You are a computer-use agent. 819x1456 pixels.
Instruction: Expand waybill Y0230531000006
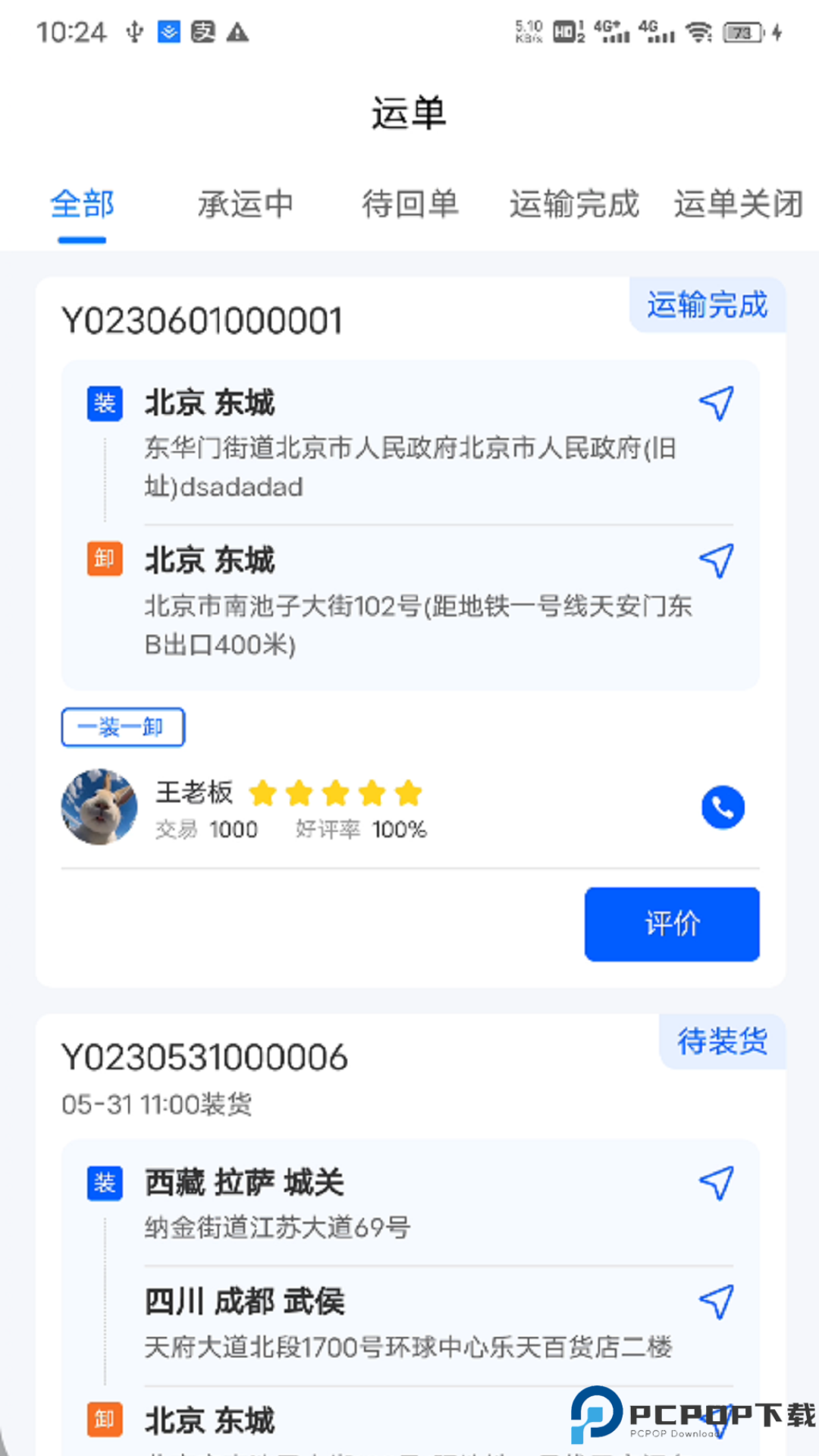point(205,1055)
